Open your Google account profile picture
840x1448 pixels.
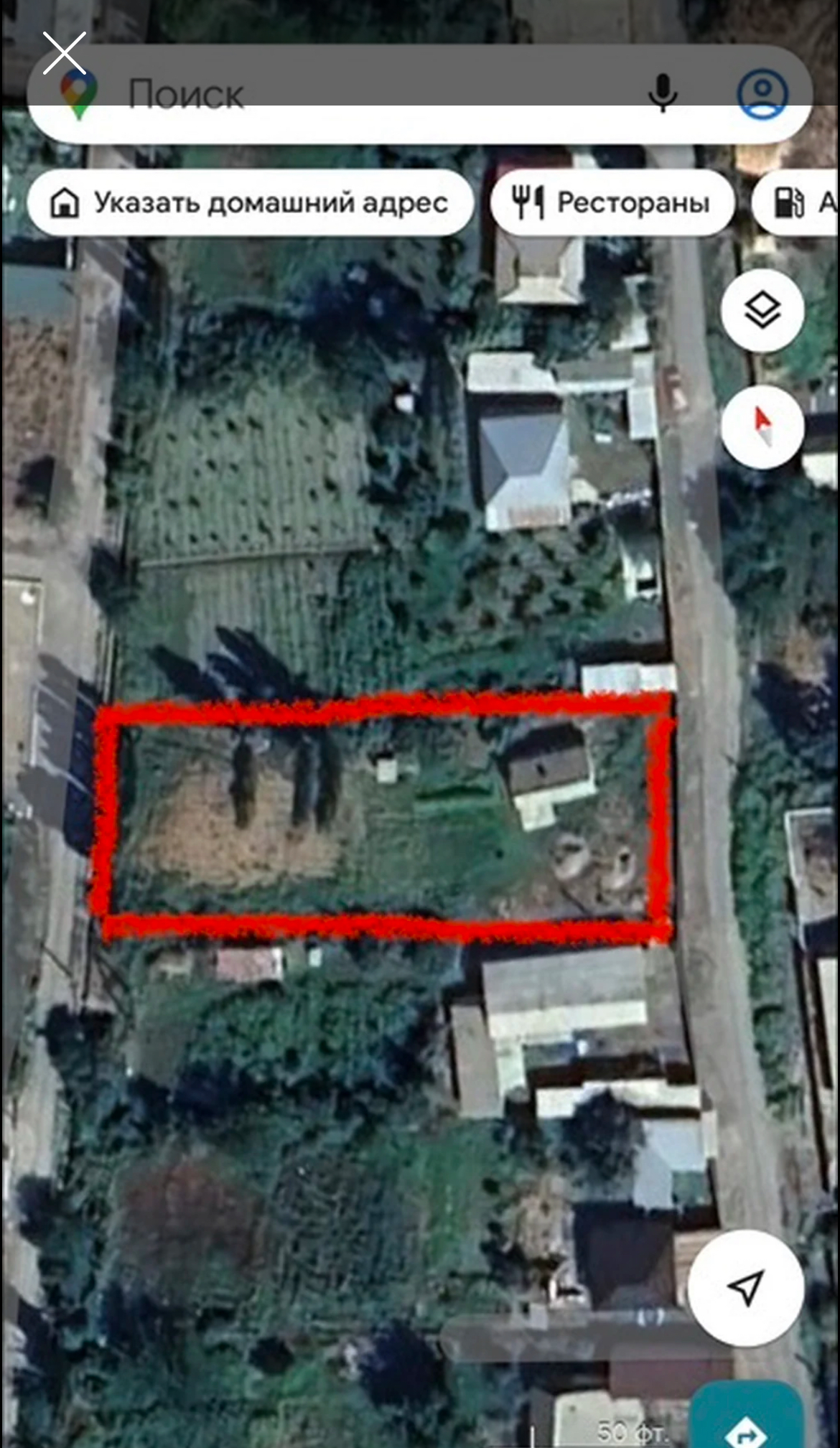click(763, 93)
